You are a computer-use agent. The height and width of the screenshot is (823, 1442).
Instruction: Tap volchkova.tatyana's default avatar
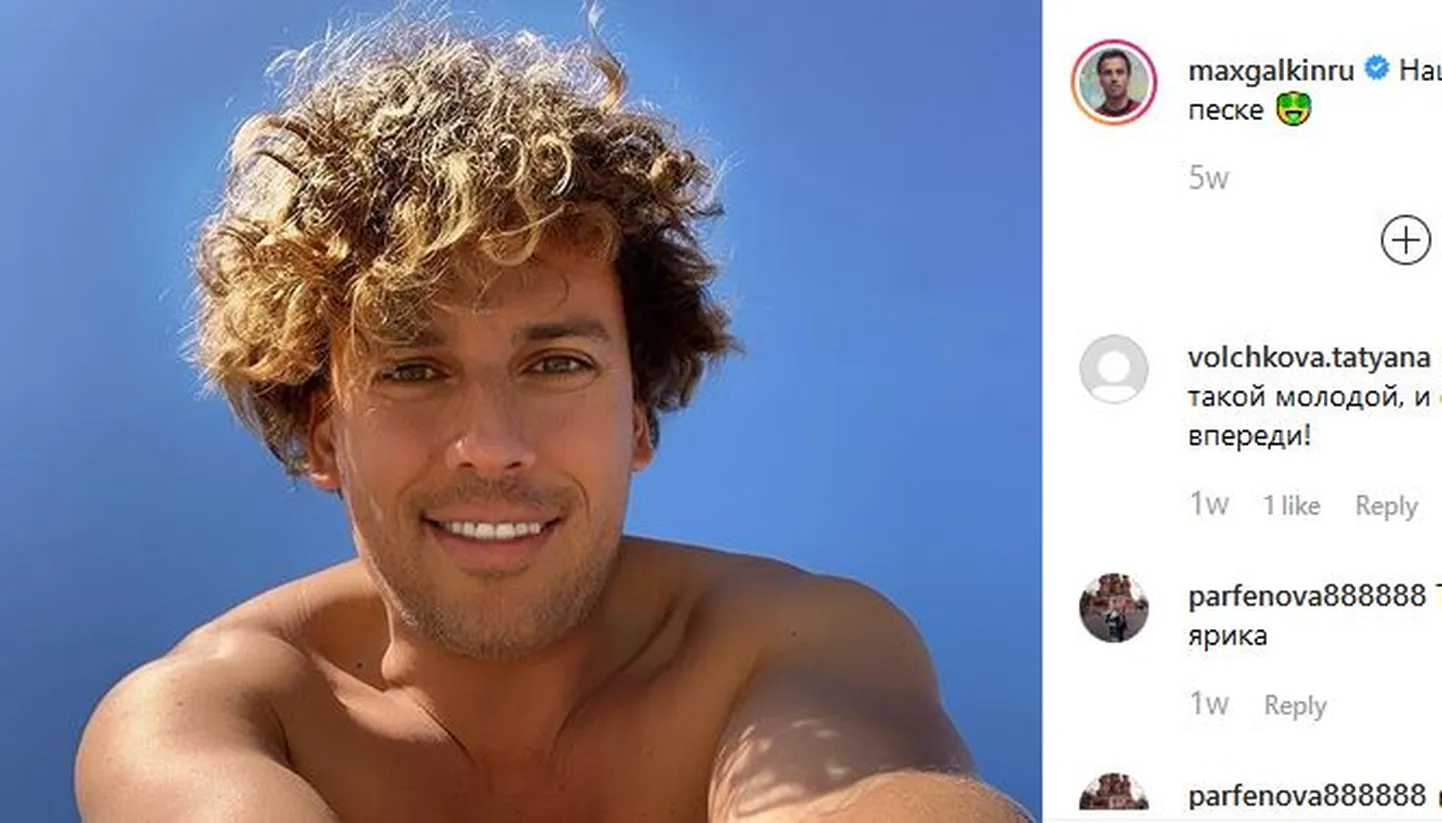(x=1113, y=369)
